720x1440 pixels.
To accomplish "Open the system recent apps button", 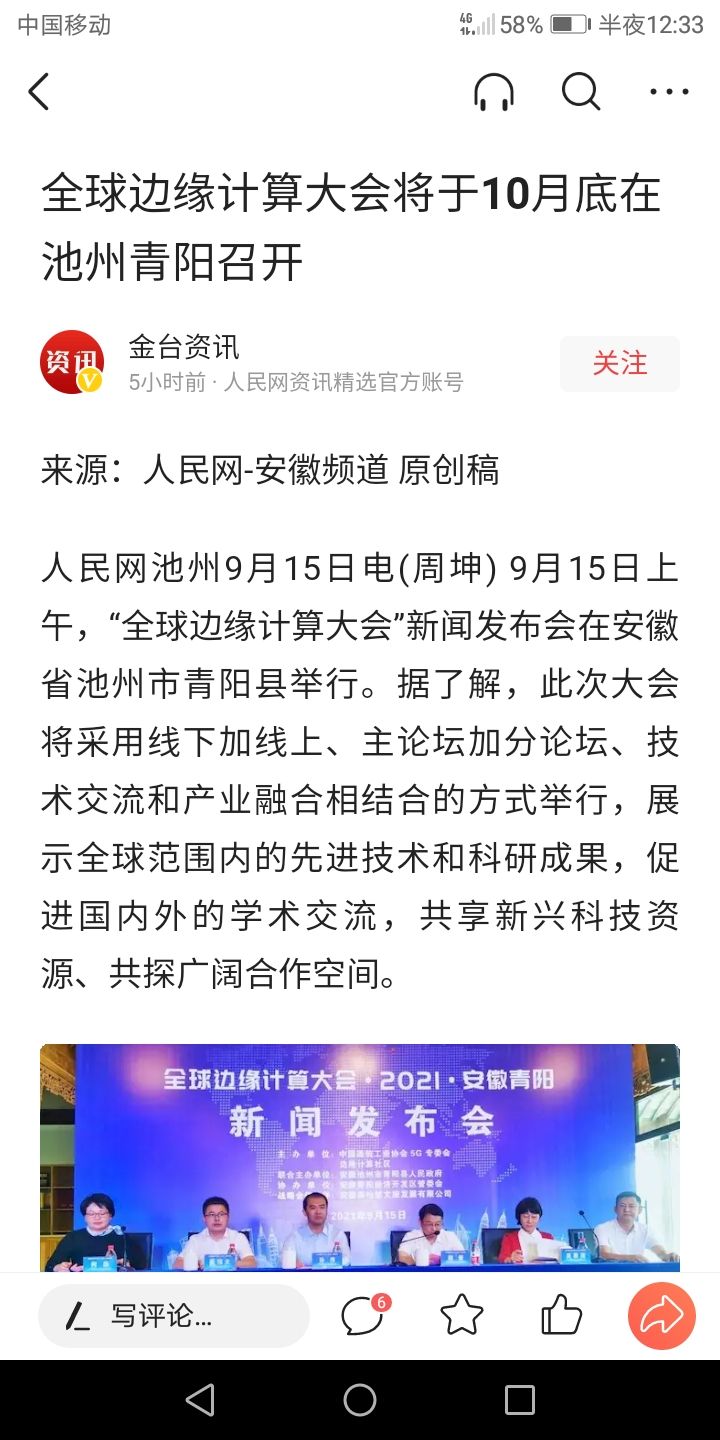I will point(519,1400).
